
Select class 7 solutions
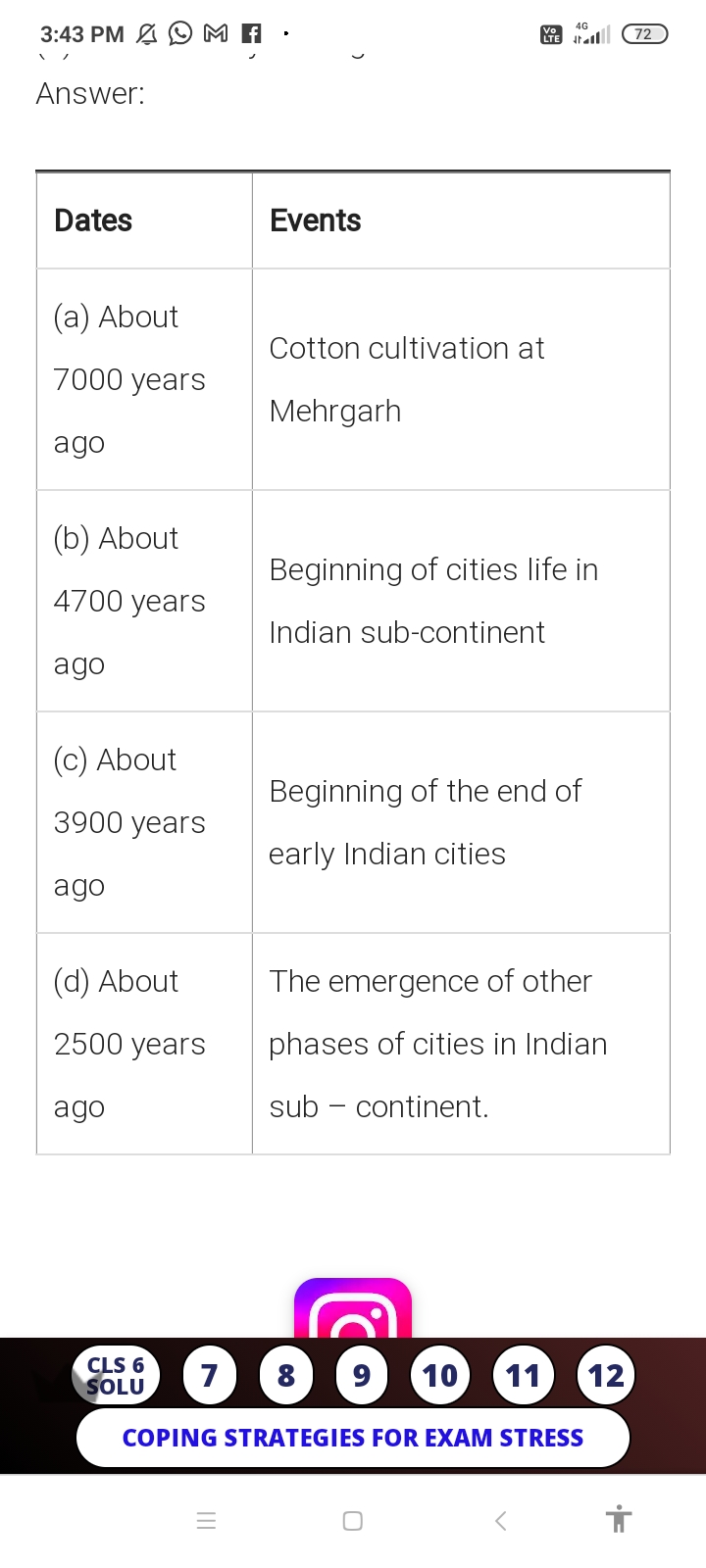(209, 1376)
